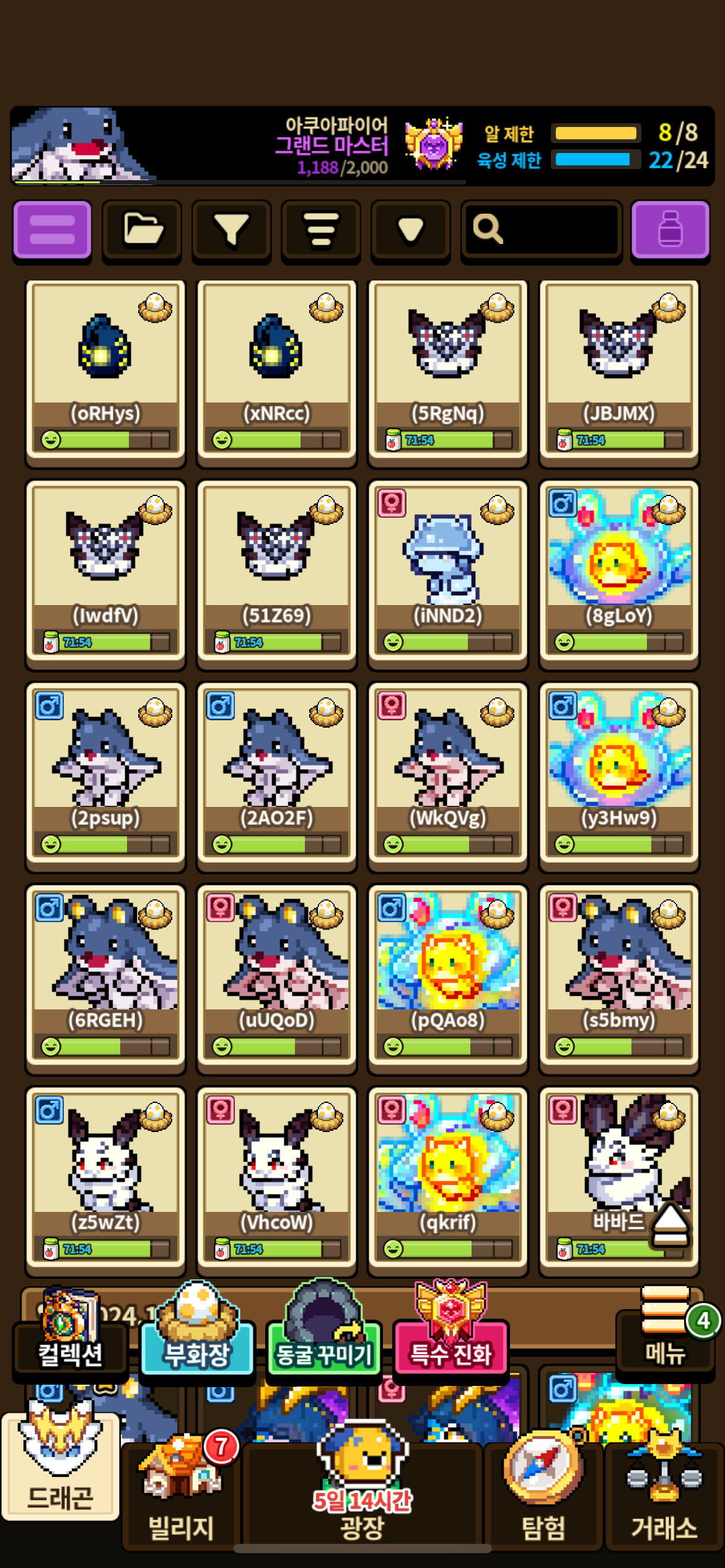725x1568 pixels.
Task: Open the funnel filter options
Action: click(x=231, y=230)
